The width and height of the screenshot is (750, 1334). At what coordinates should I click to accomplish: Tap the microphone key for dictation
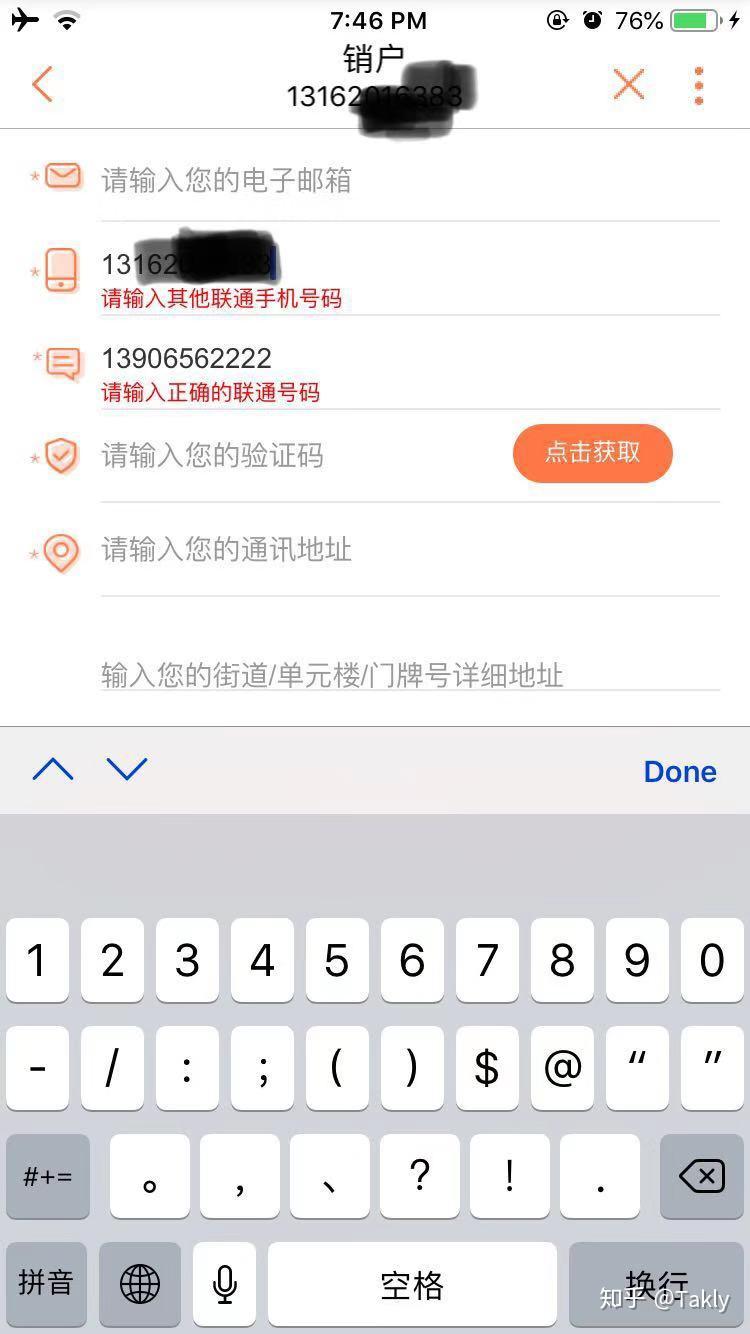click(x=224, y=1285)
